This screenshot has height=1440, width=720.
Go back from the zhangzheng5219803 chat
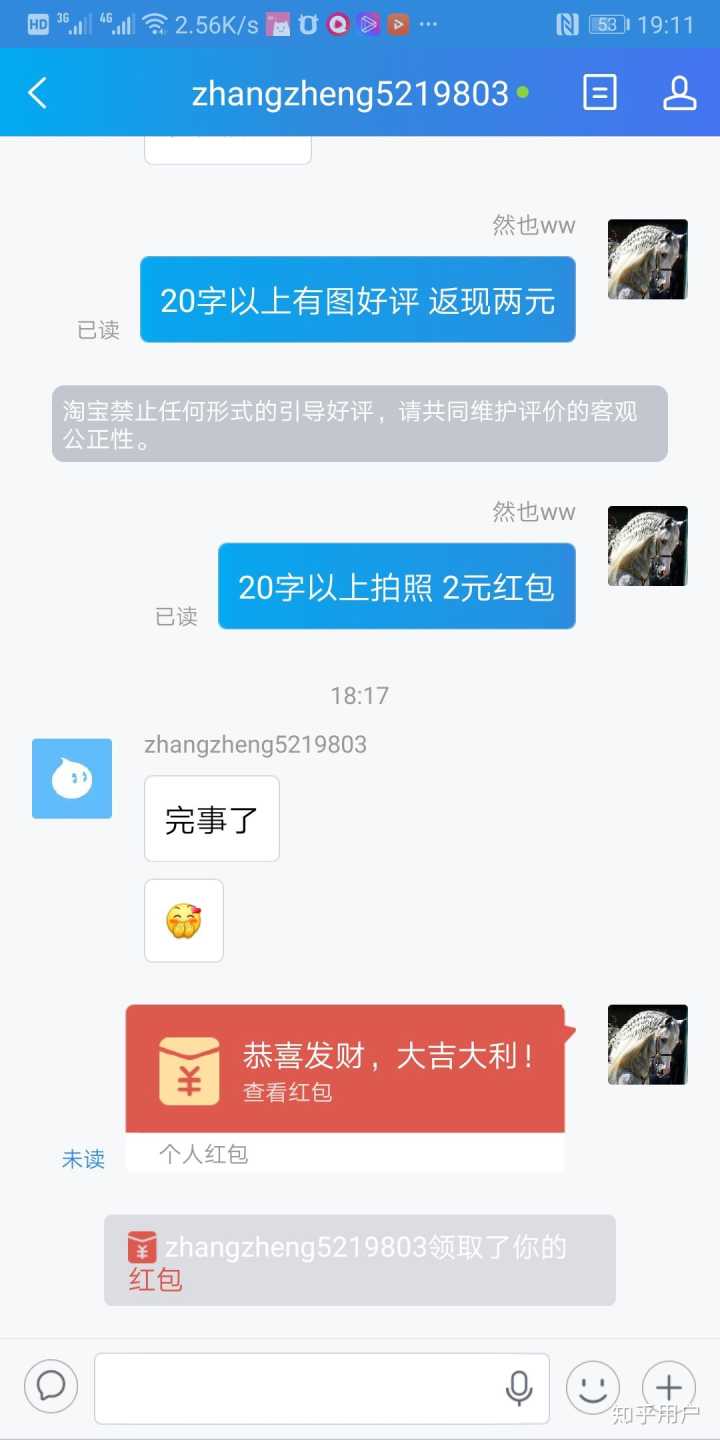[x=38, y=94]
